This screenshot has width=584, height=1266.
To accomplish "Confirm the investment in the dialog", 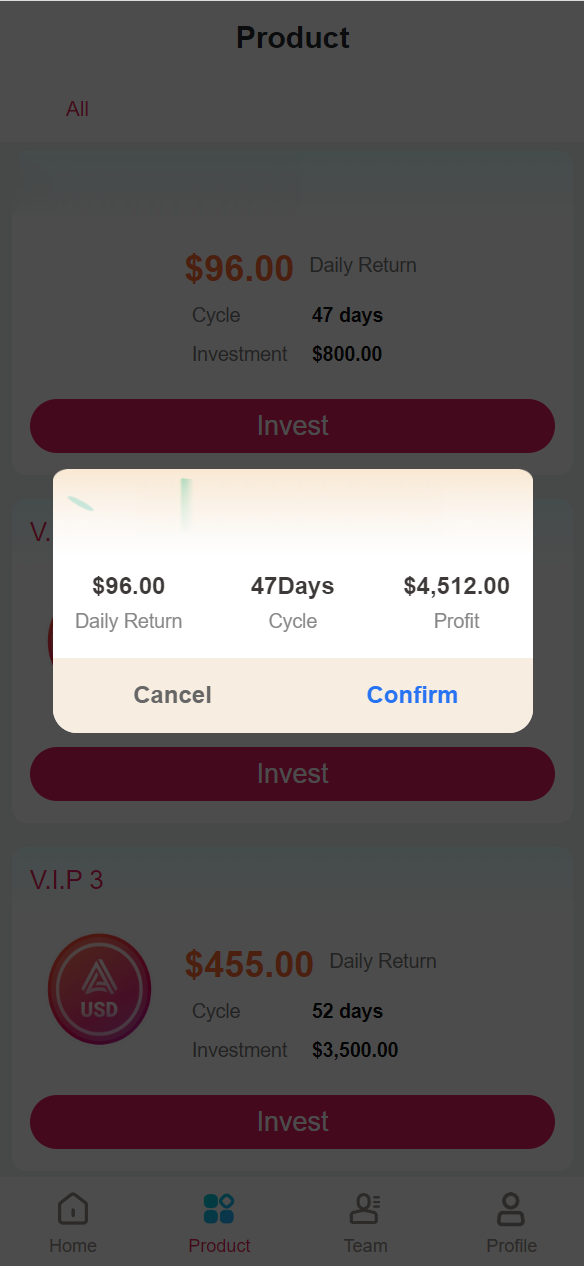I will [x=412, y=695].
